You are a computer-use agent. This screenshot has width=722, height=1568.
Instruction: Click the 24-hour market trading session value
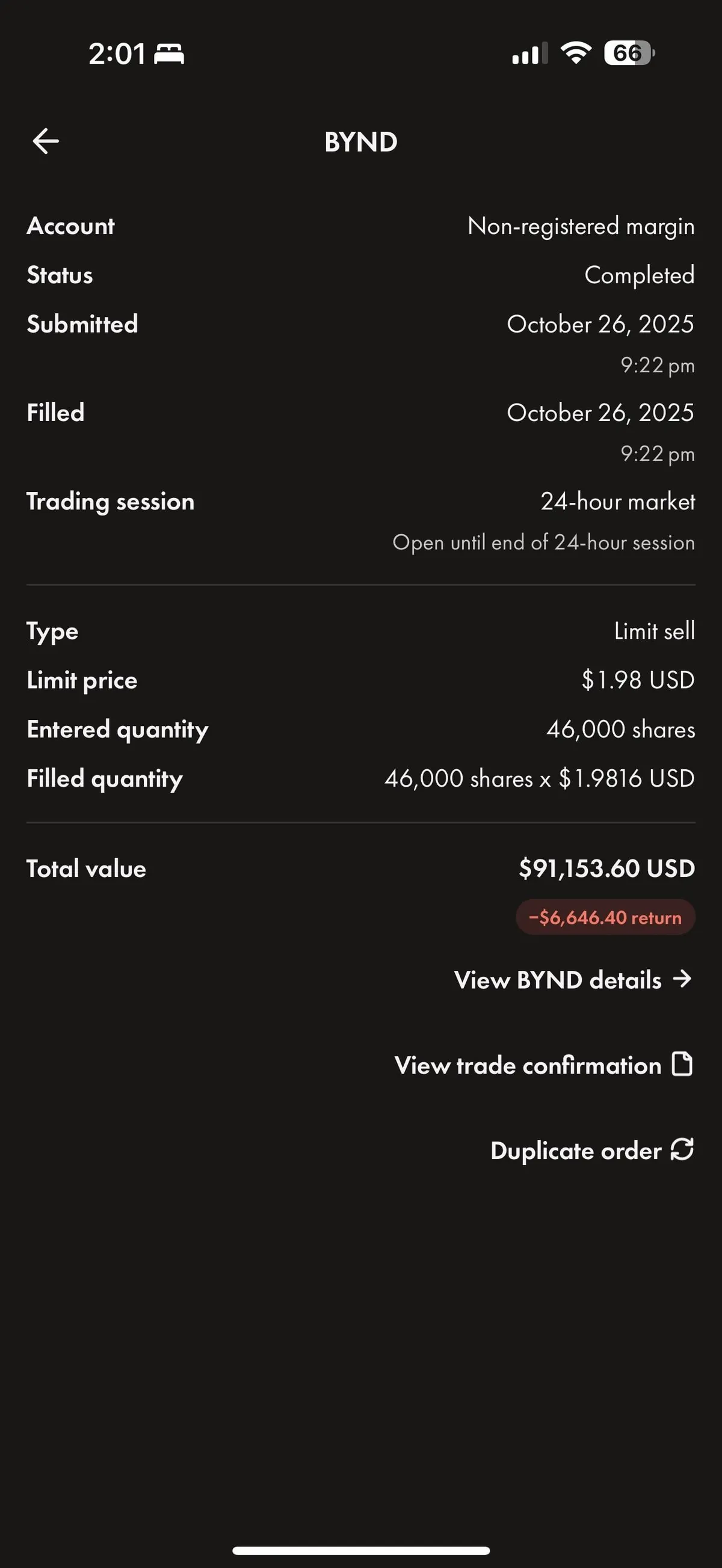tap(617, 502)
